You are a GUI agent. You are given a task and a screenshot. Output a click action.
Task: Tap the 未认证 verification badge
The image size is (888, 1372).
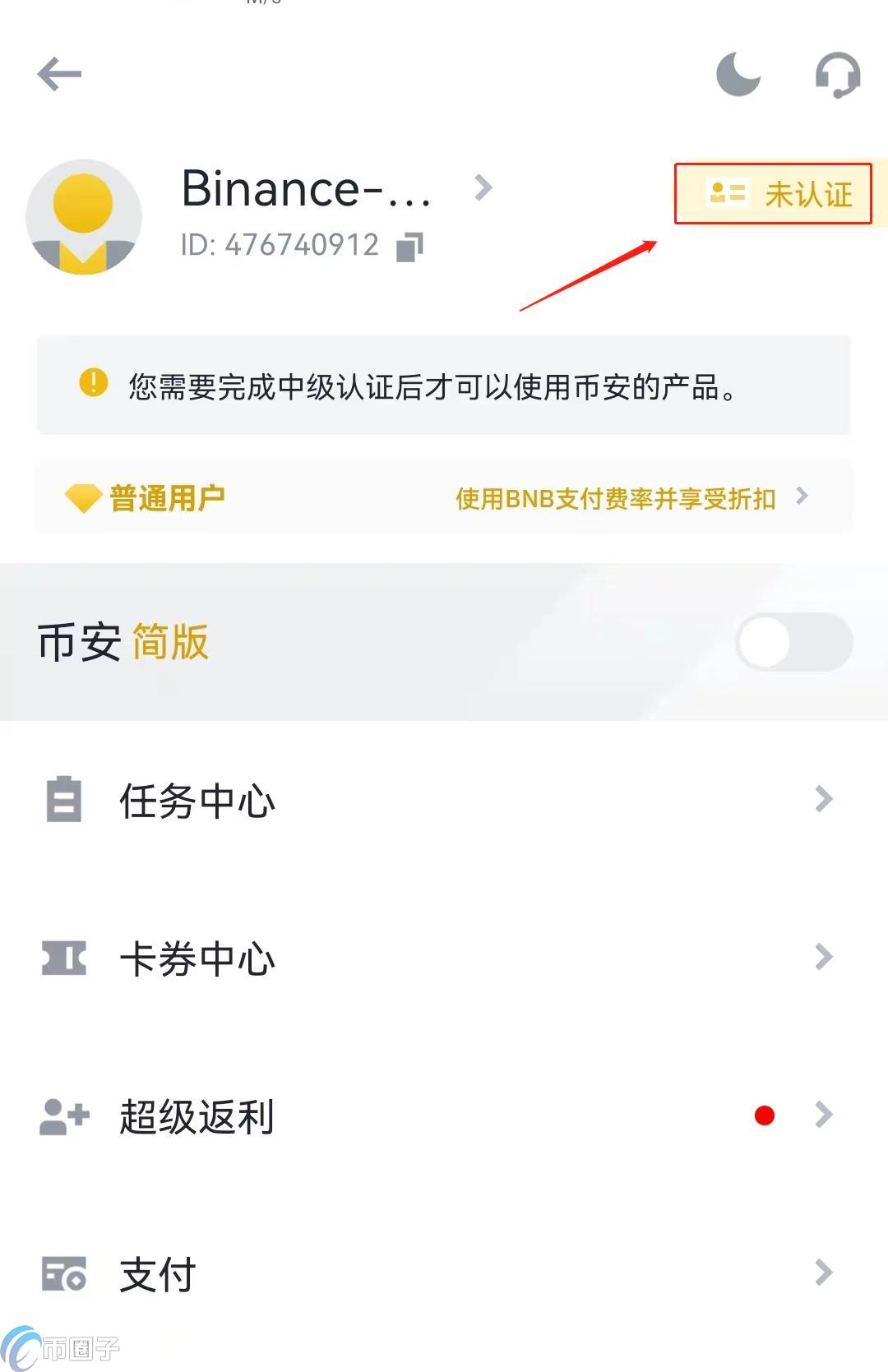pyautogui.click(x=774, y=194)
